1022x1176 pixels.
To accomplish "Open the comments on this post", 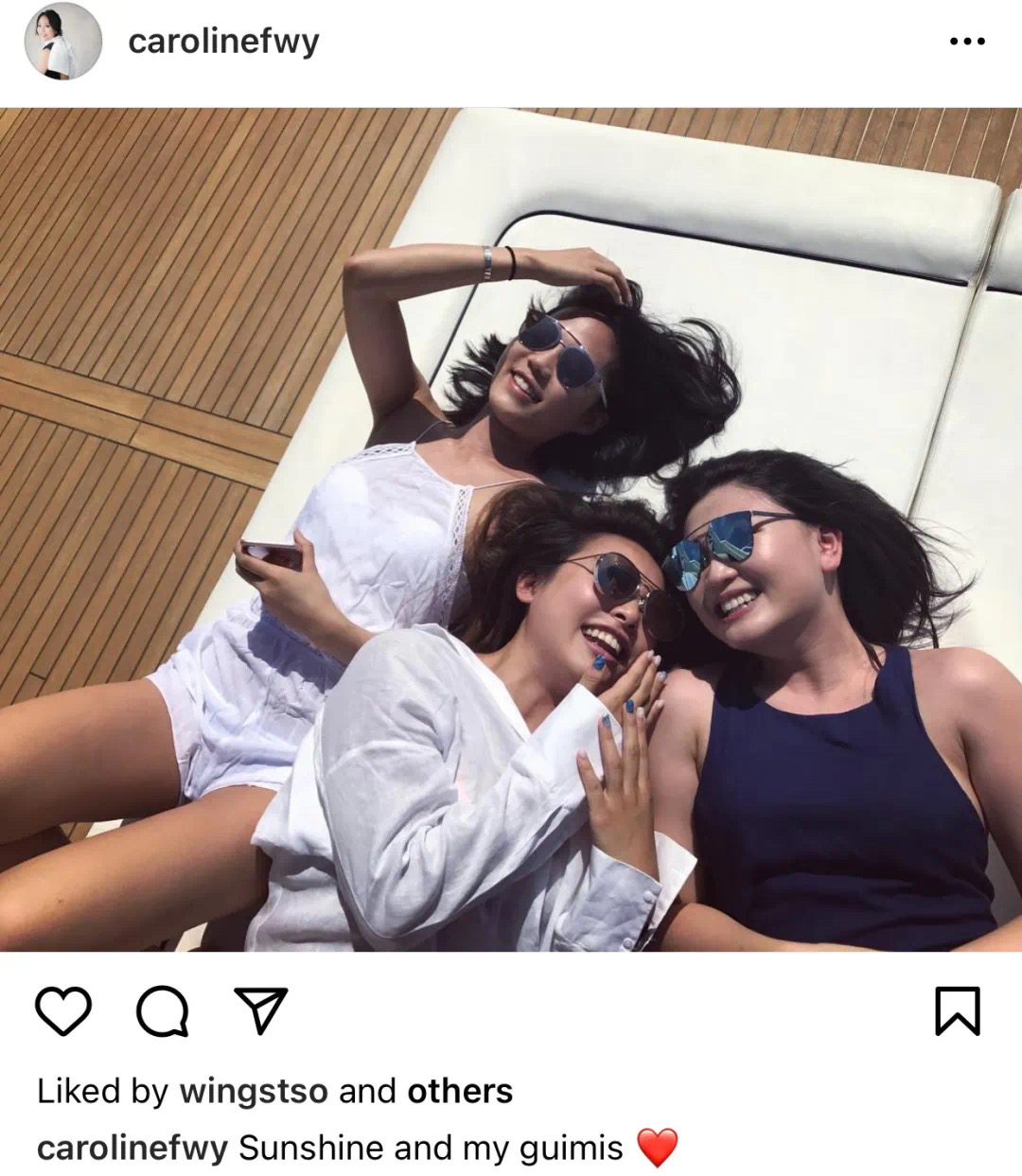I will pyautogui.click(x=162, y=1011).
